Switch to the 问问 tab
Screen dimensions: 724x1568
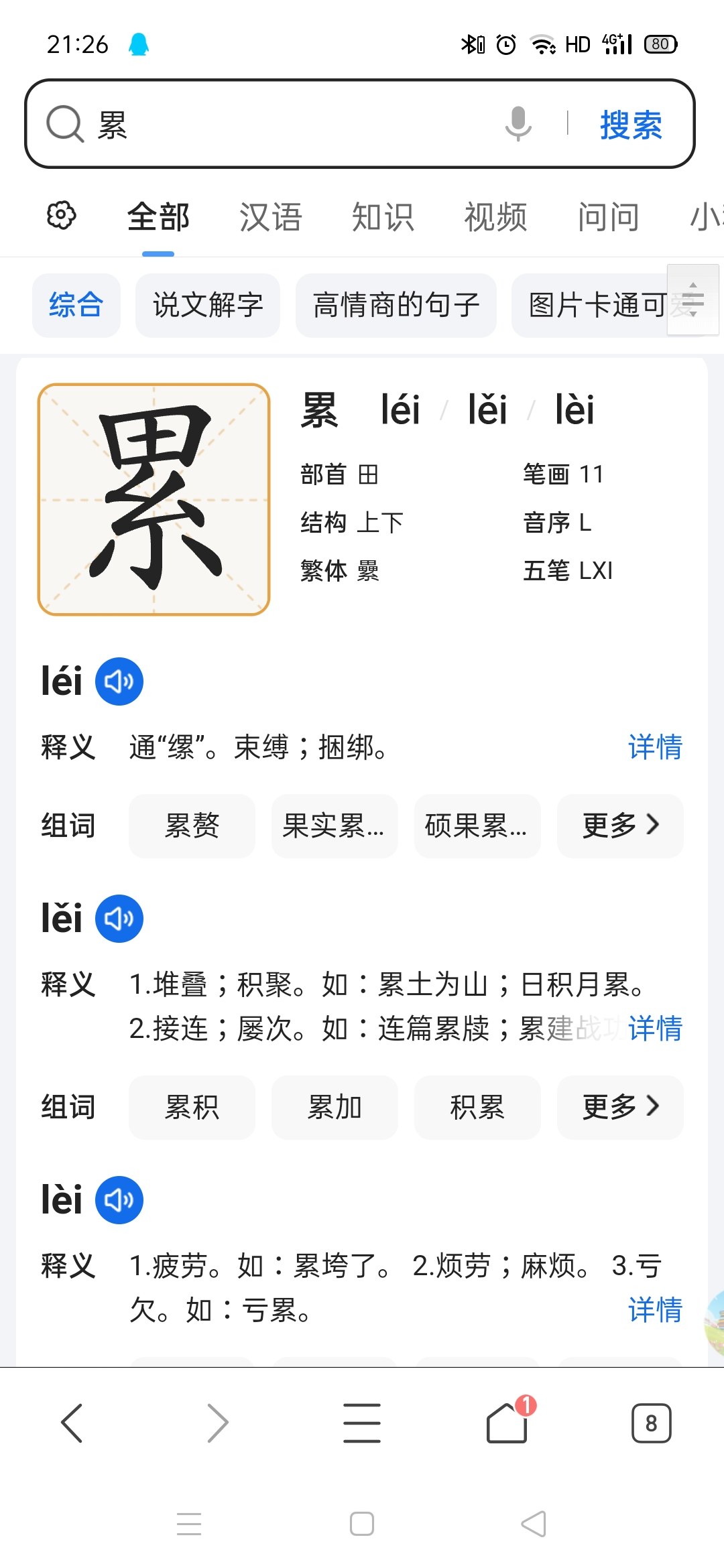click(608, 217)
